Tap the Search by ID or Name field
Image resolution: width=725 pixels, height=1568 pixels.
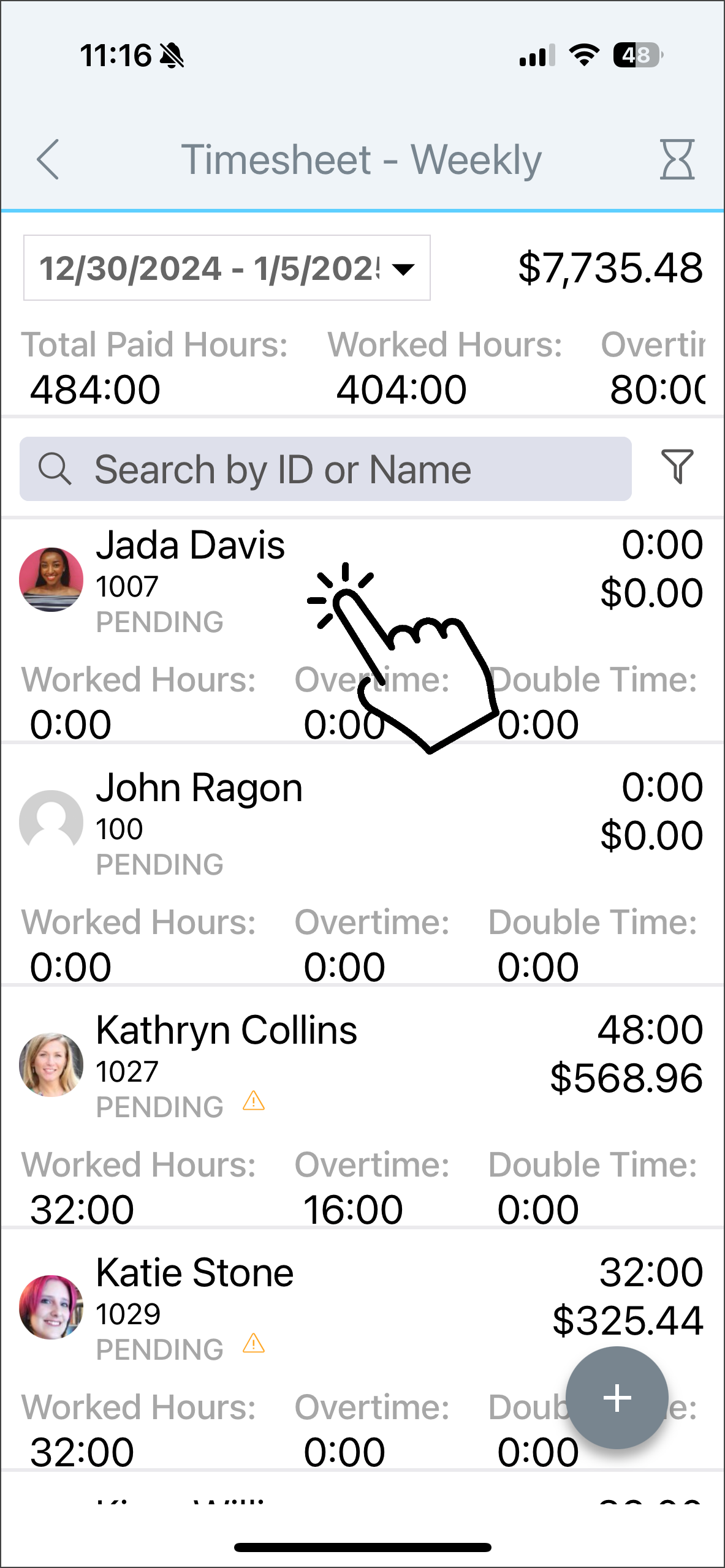(x=325, y=469)
